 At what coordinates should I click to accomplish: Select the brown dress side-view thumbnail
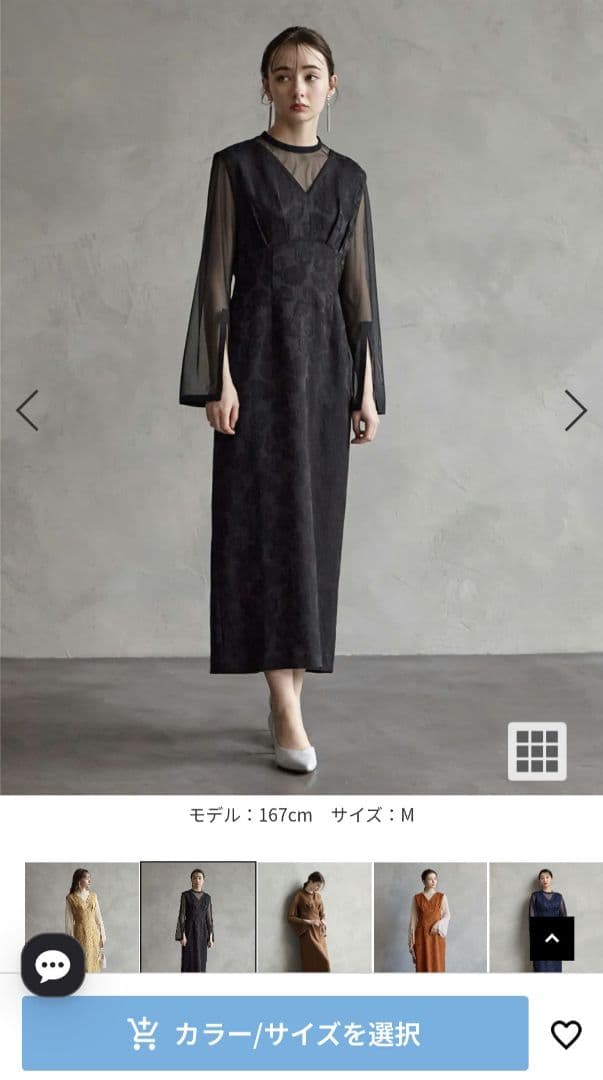point(314,916)
